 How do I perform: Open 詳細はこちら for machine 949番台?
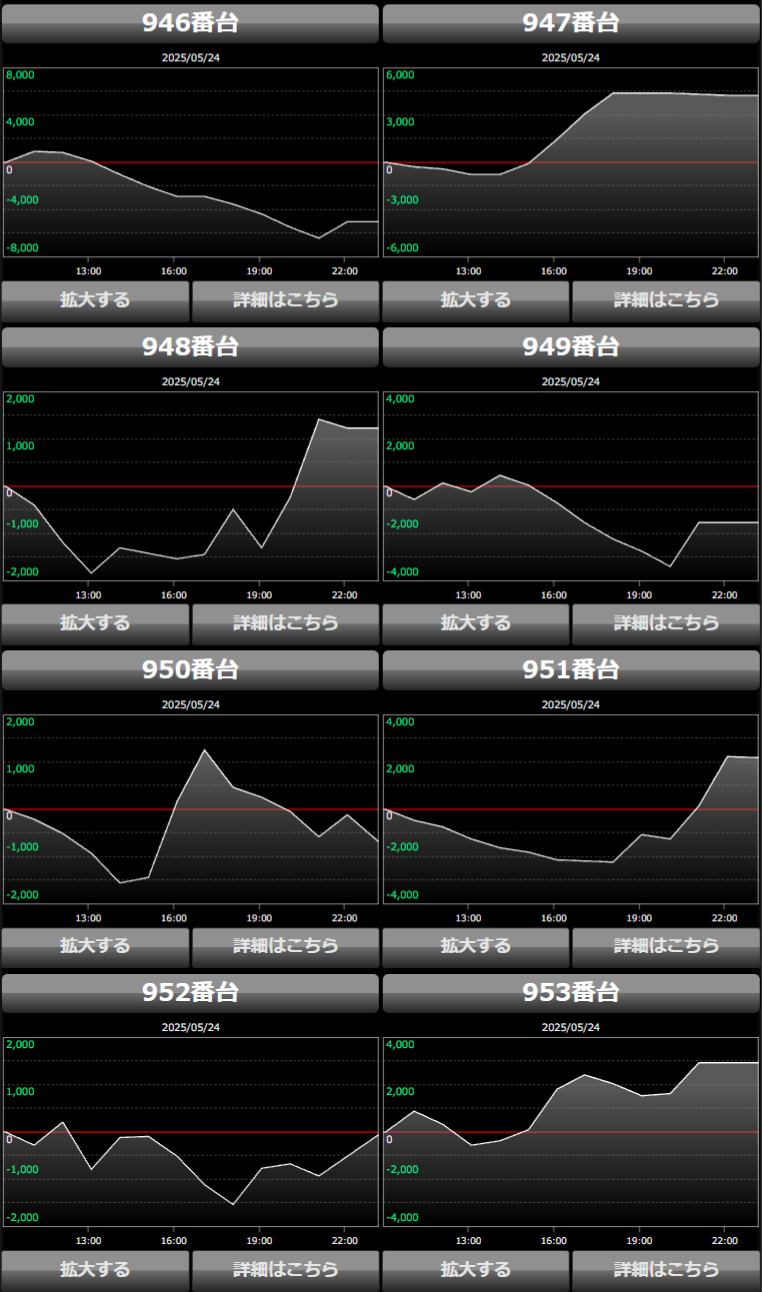pyautogui.click(x=666, y=623)
